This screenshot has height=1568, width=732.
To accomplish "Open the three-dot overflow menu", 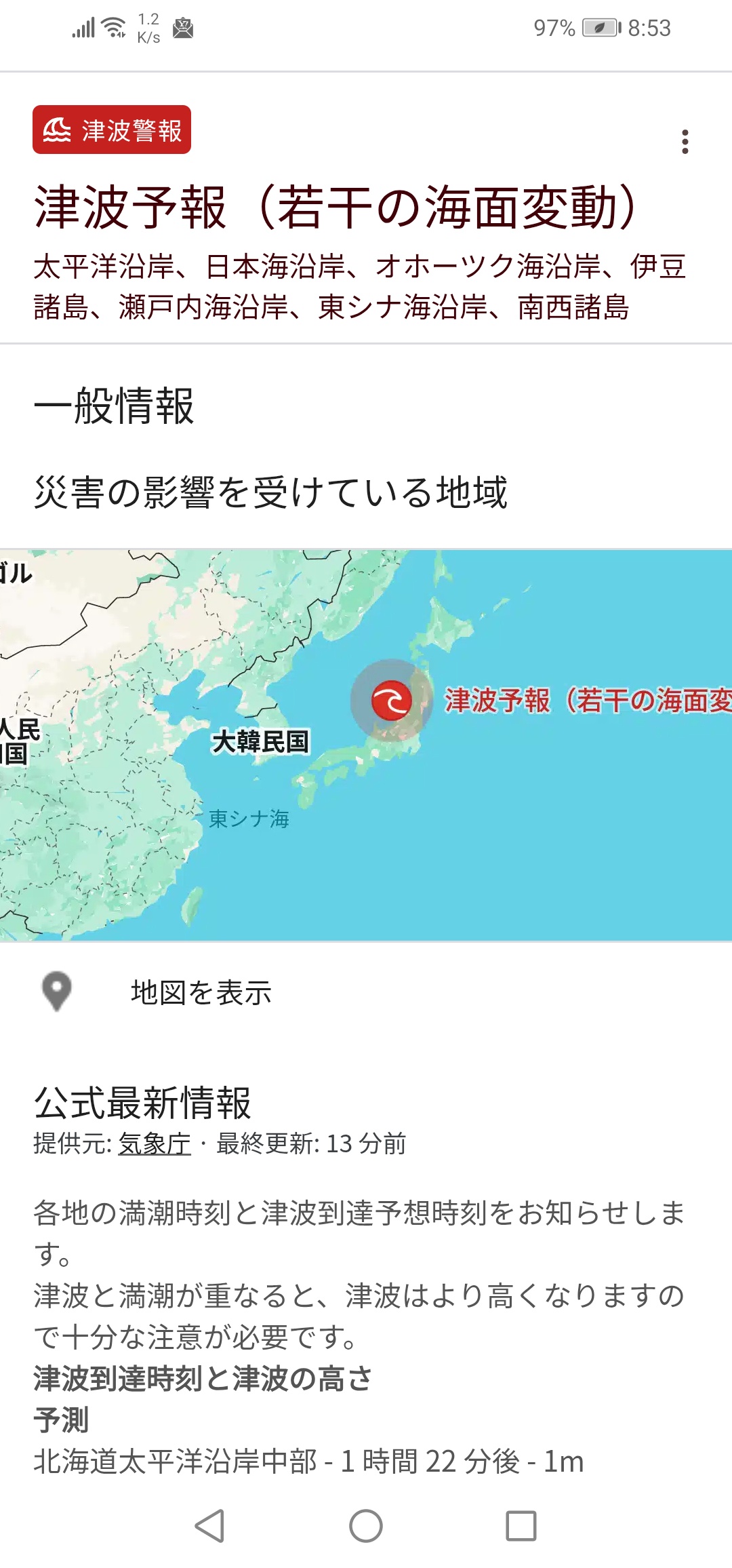I will tap(685, 142).
